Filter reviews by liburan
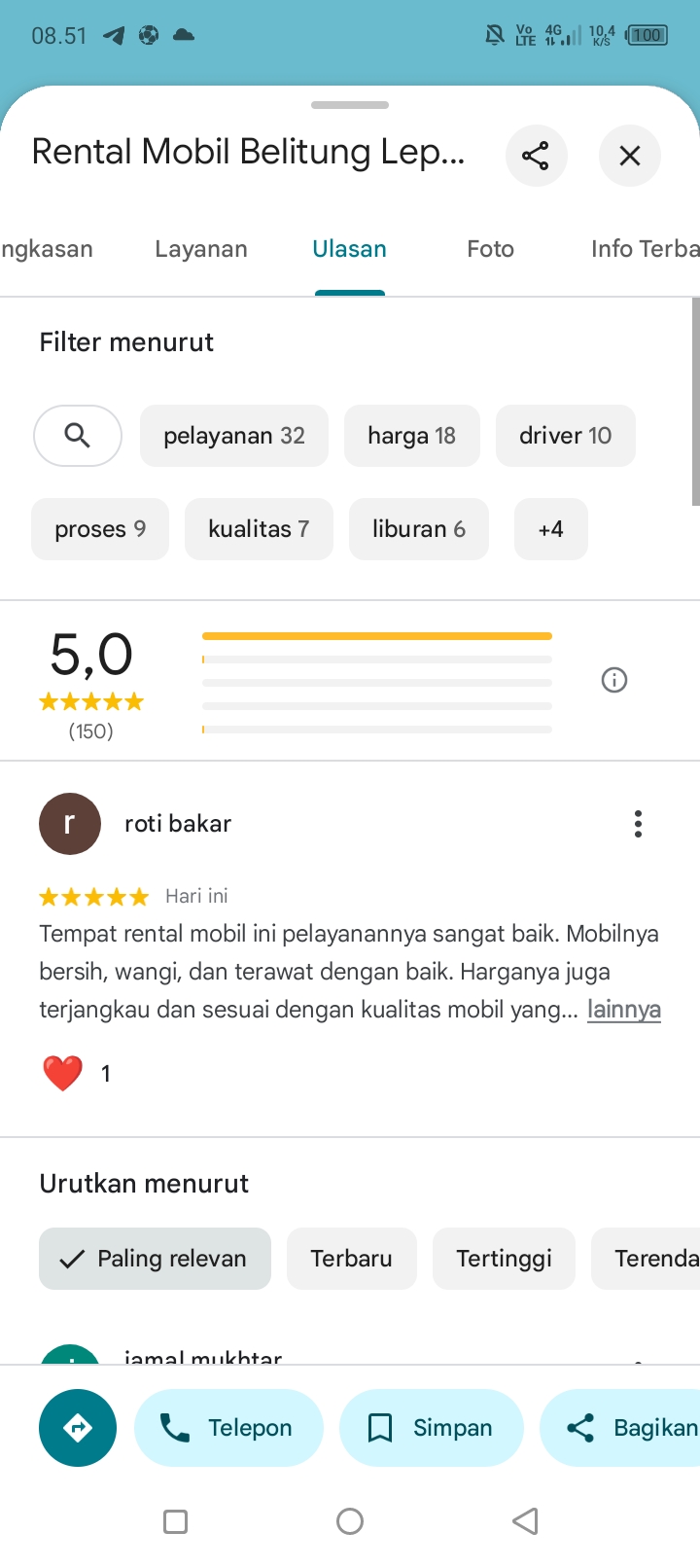Image resolution: width=700 pixels, height=1568 pixels. [419, 529]
